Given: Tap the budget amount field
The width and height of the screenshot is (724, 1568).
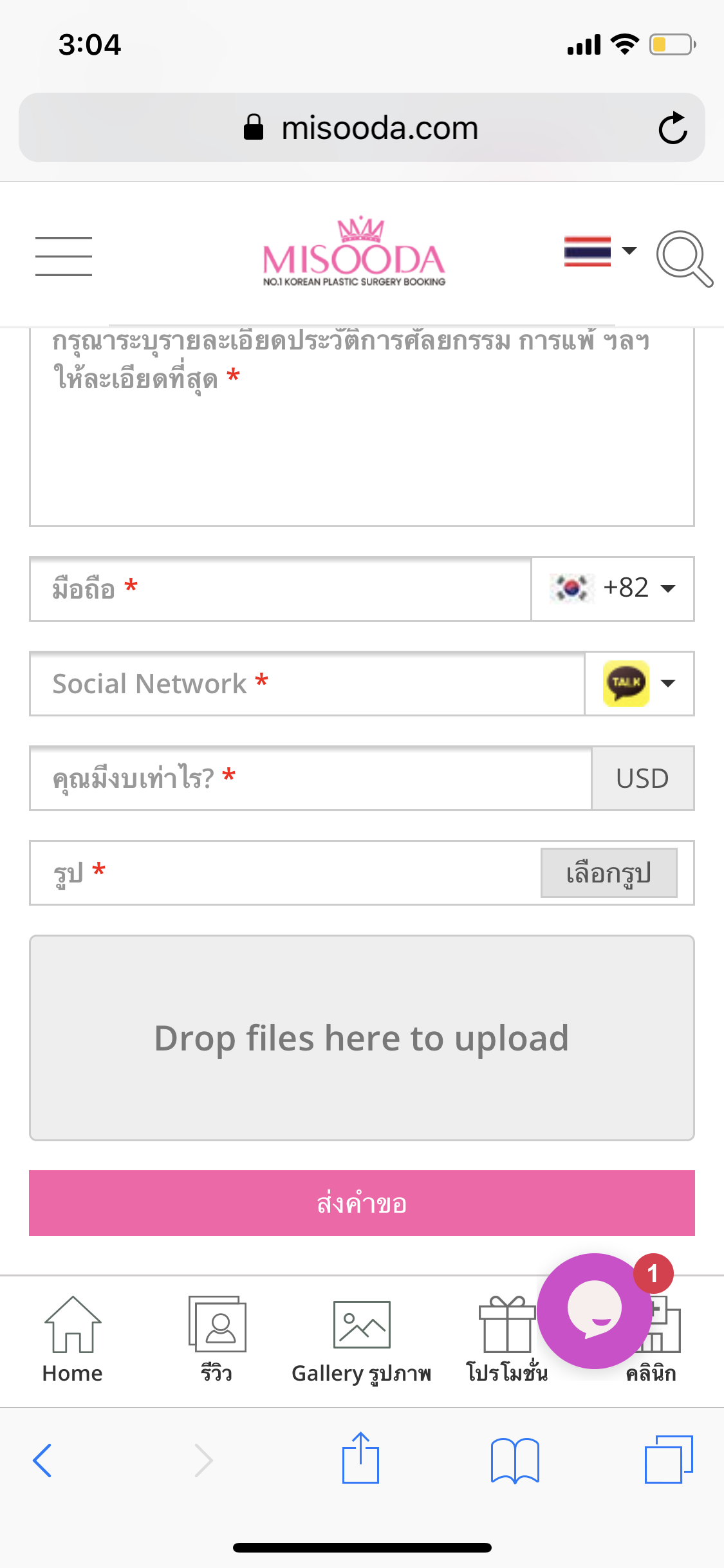Looking at the screenshot, I should pos(311,778).
